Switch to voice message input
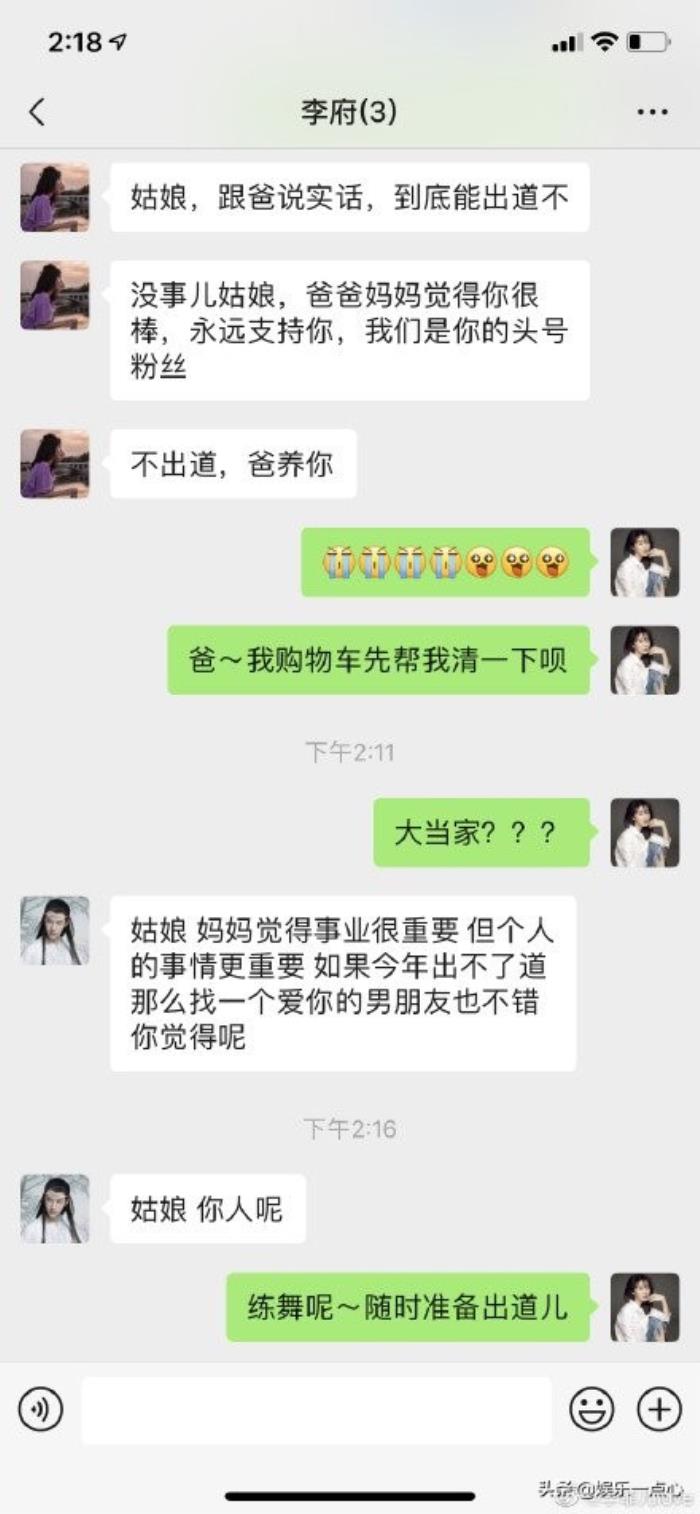This screenshot has height=1514, width=700. (40, 1410)
